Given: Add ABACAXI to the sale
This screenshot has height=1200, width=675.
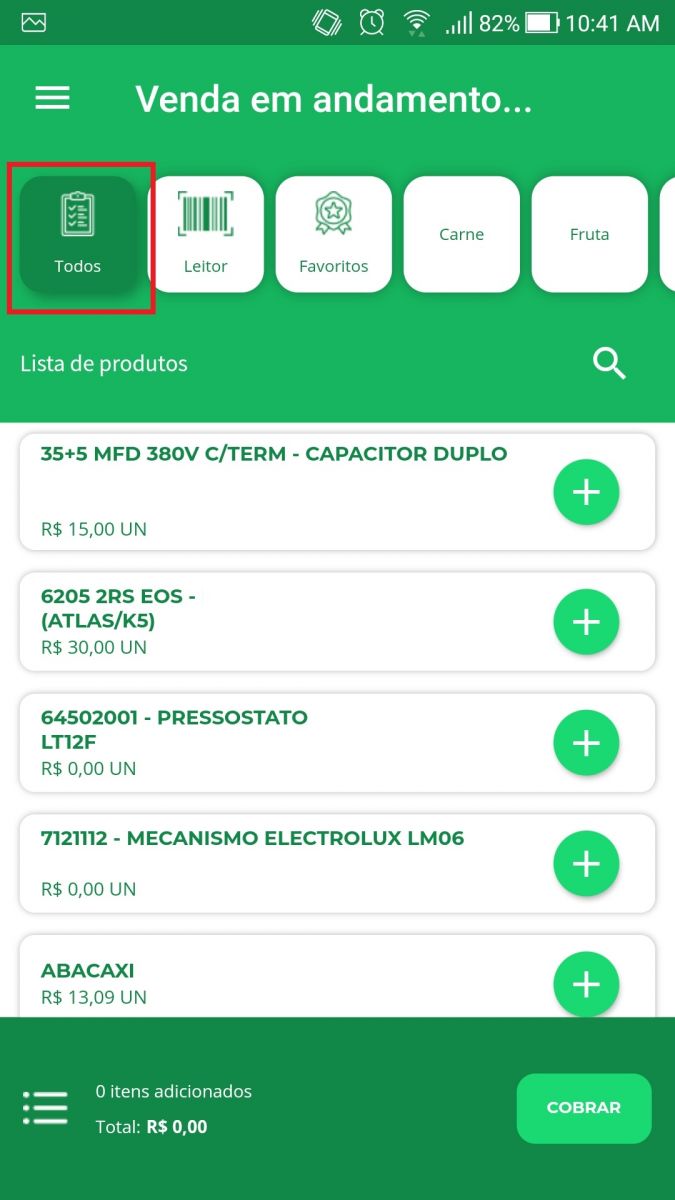Looking at the screenshot, I should (586, 984).
